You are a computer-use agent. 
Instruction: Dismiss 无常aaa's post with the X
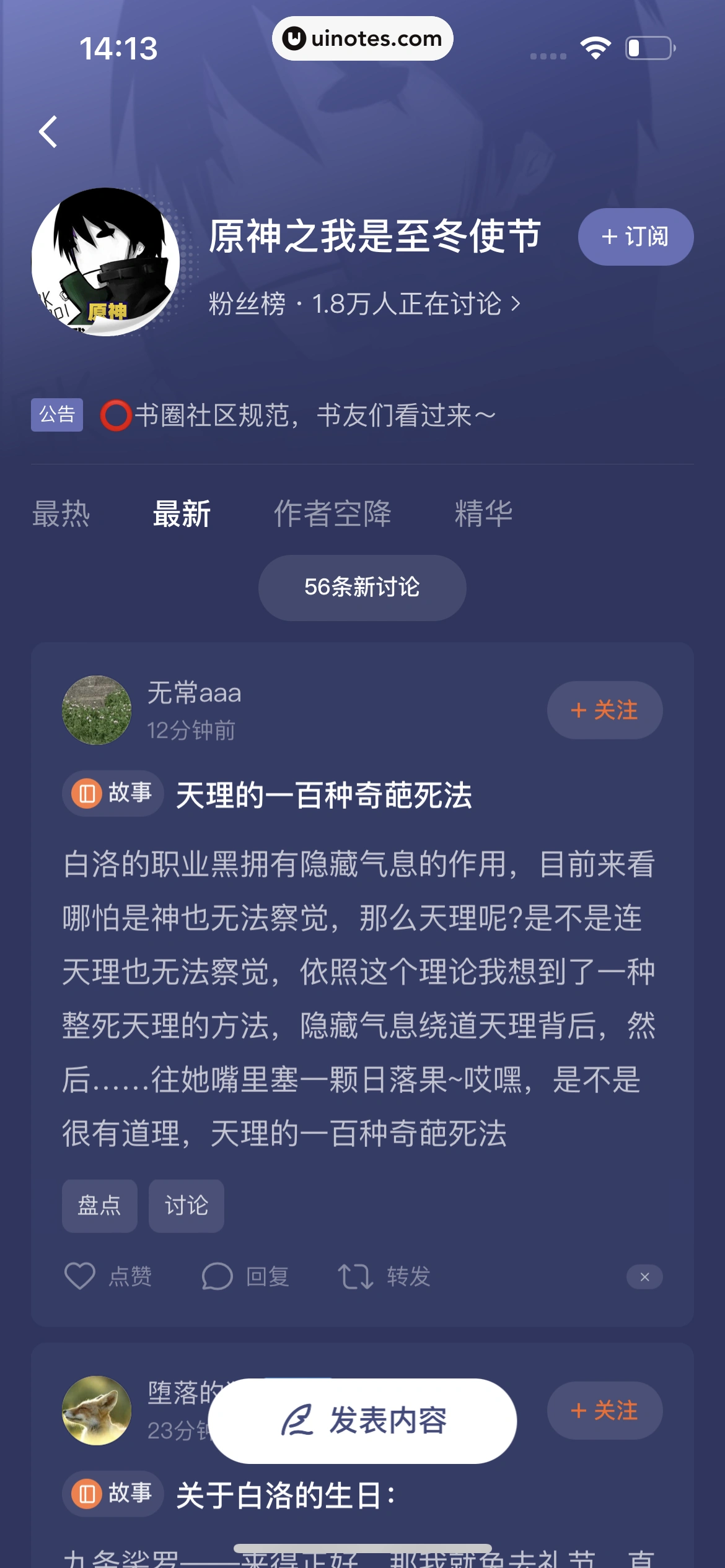pyautogui.click(x=644, y=1277)
